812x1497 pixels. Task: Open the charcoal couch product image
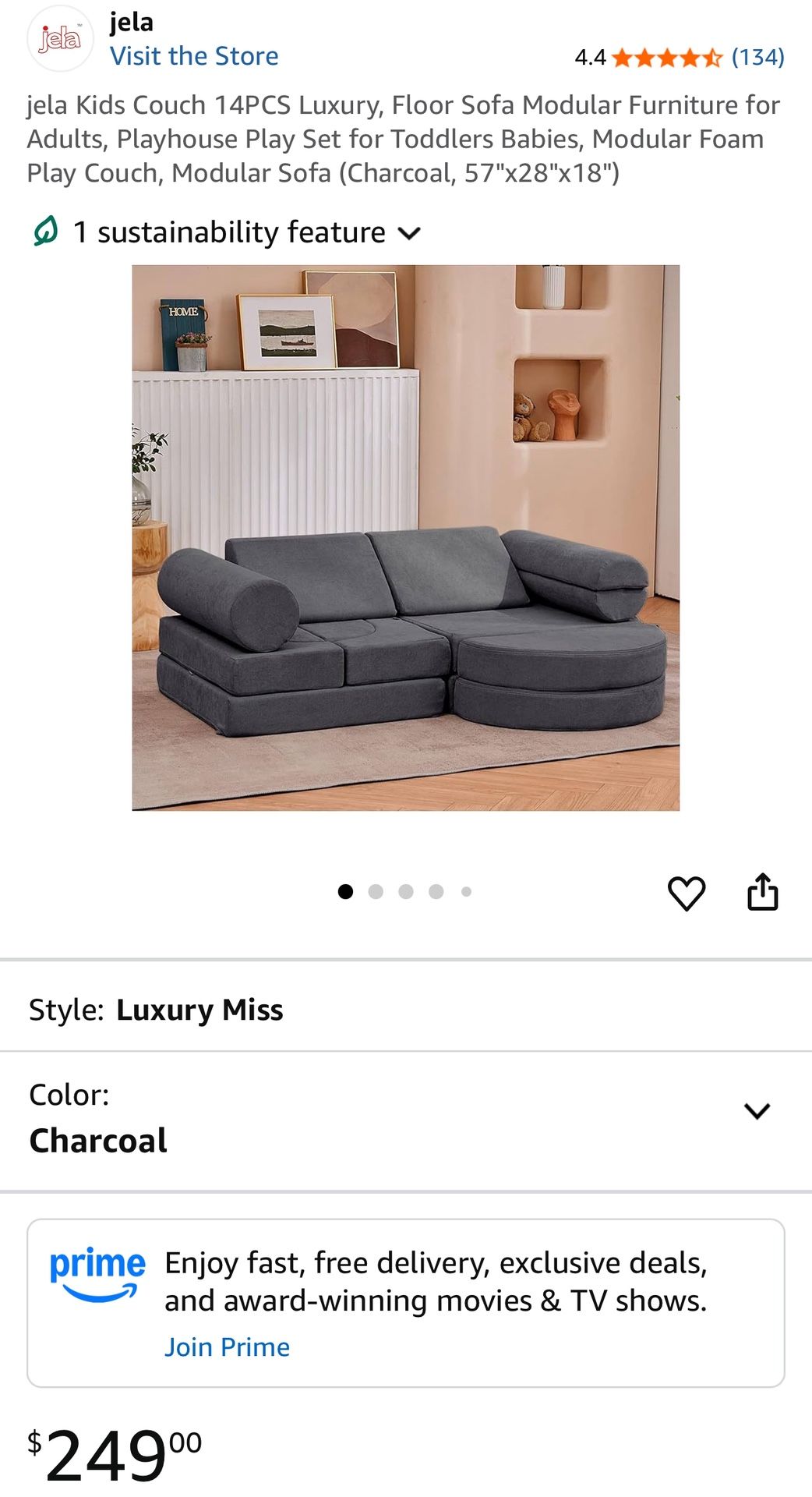pos(405,538)
